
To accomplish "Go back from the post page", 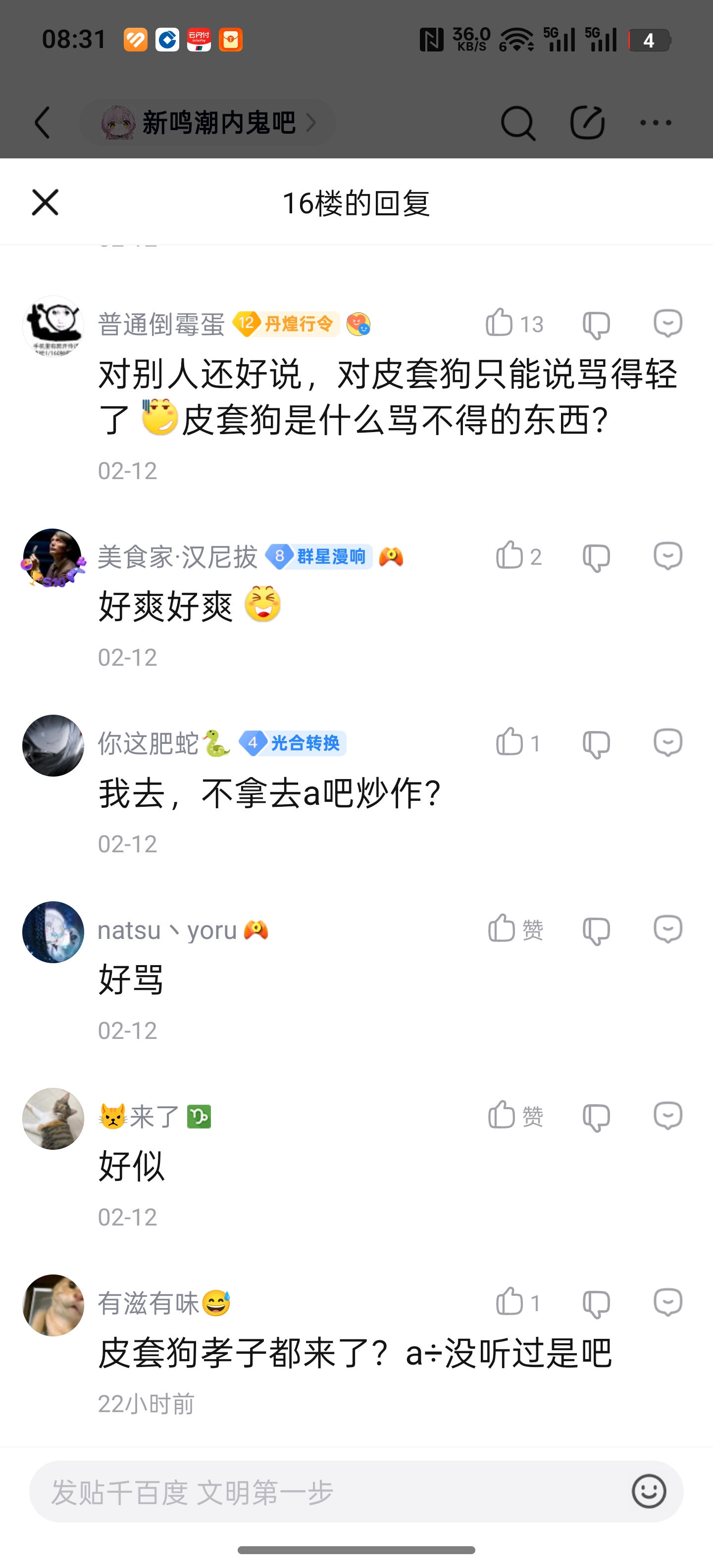I will pyautogui.click(x=43, y=123).
